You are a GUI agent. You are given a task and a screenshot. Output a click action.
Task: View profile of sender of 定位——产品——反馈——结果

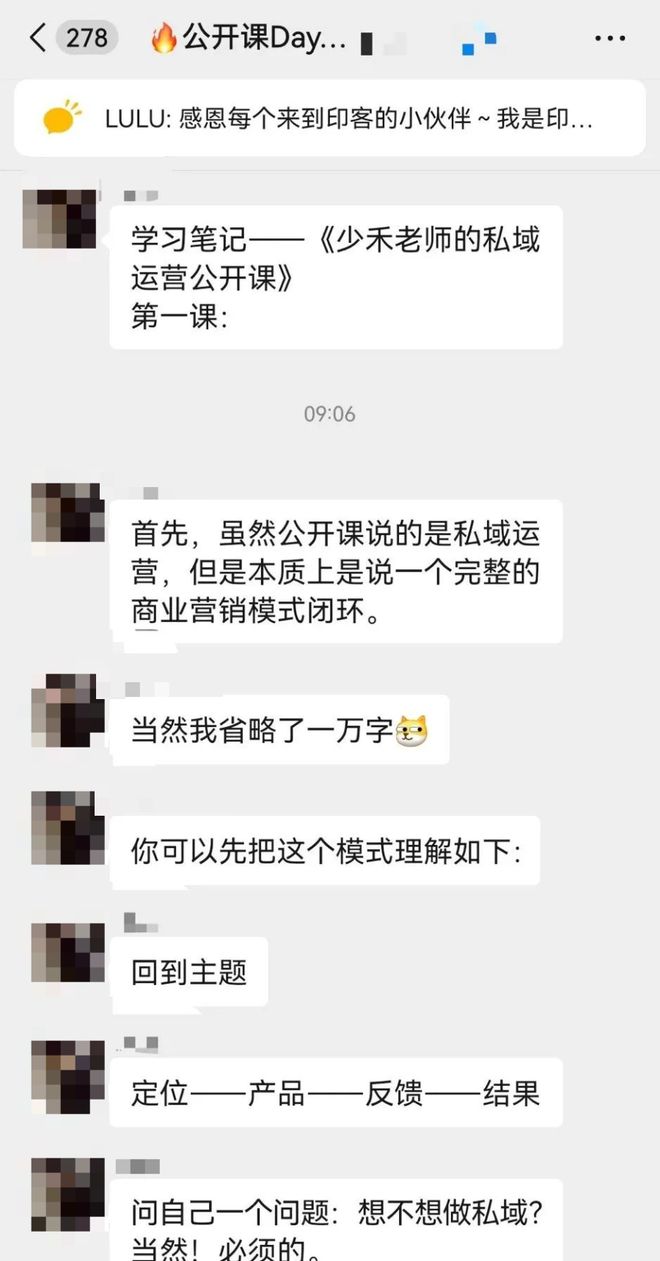point(67,1077)
